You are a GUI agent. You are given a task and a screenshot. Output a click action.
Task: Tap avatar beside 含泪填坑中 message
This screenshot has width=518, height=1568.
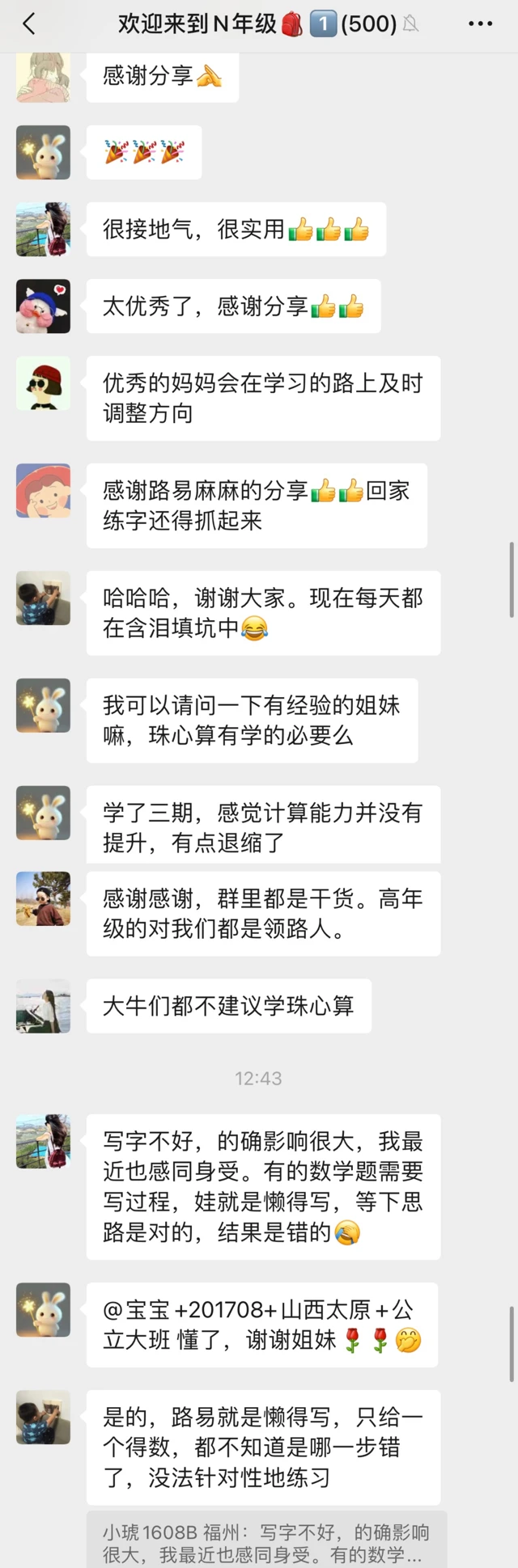point(43,598)
